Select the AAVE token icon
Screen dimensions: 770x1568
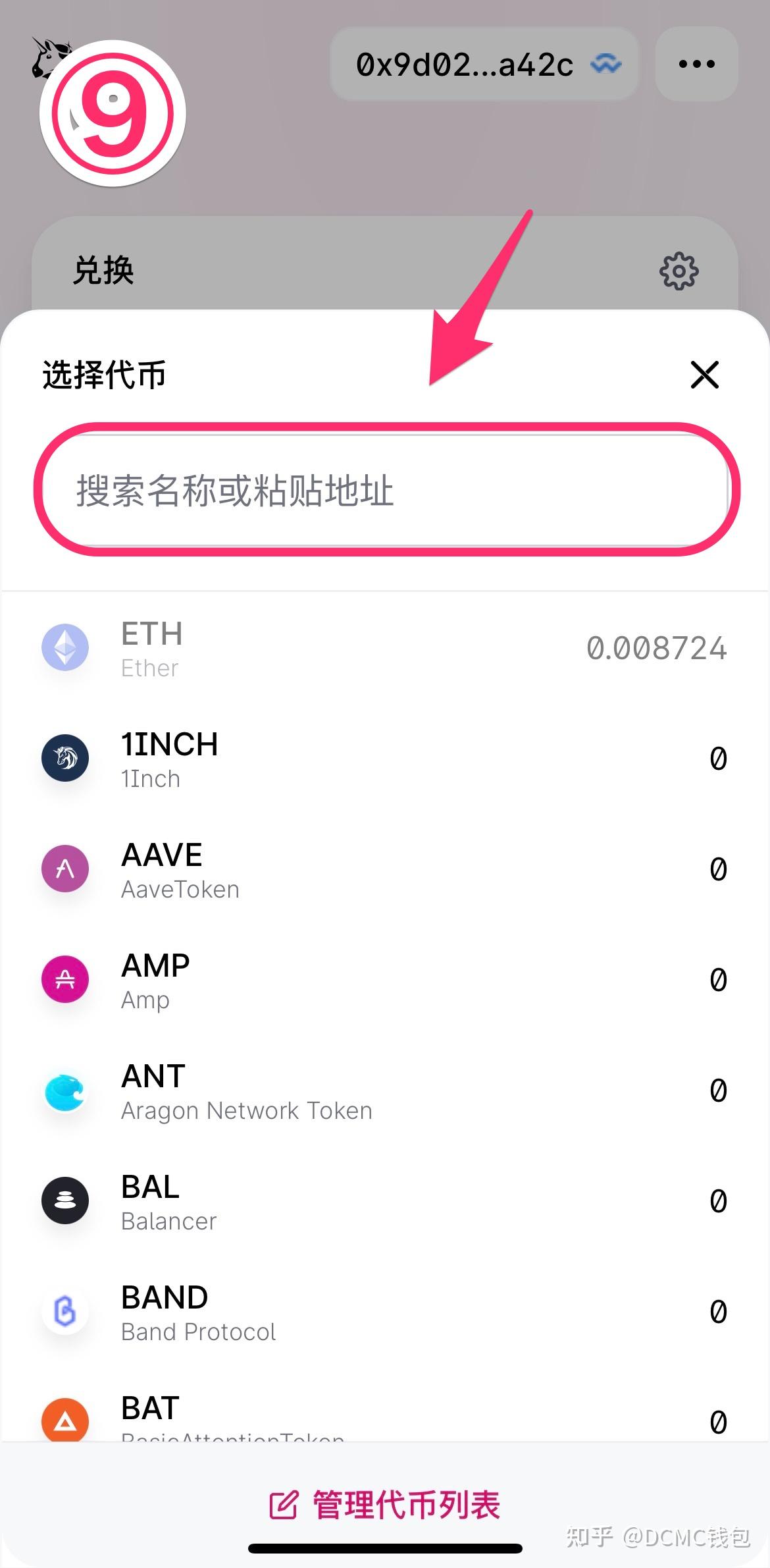click(64, 869)
